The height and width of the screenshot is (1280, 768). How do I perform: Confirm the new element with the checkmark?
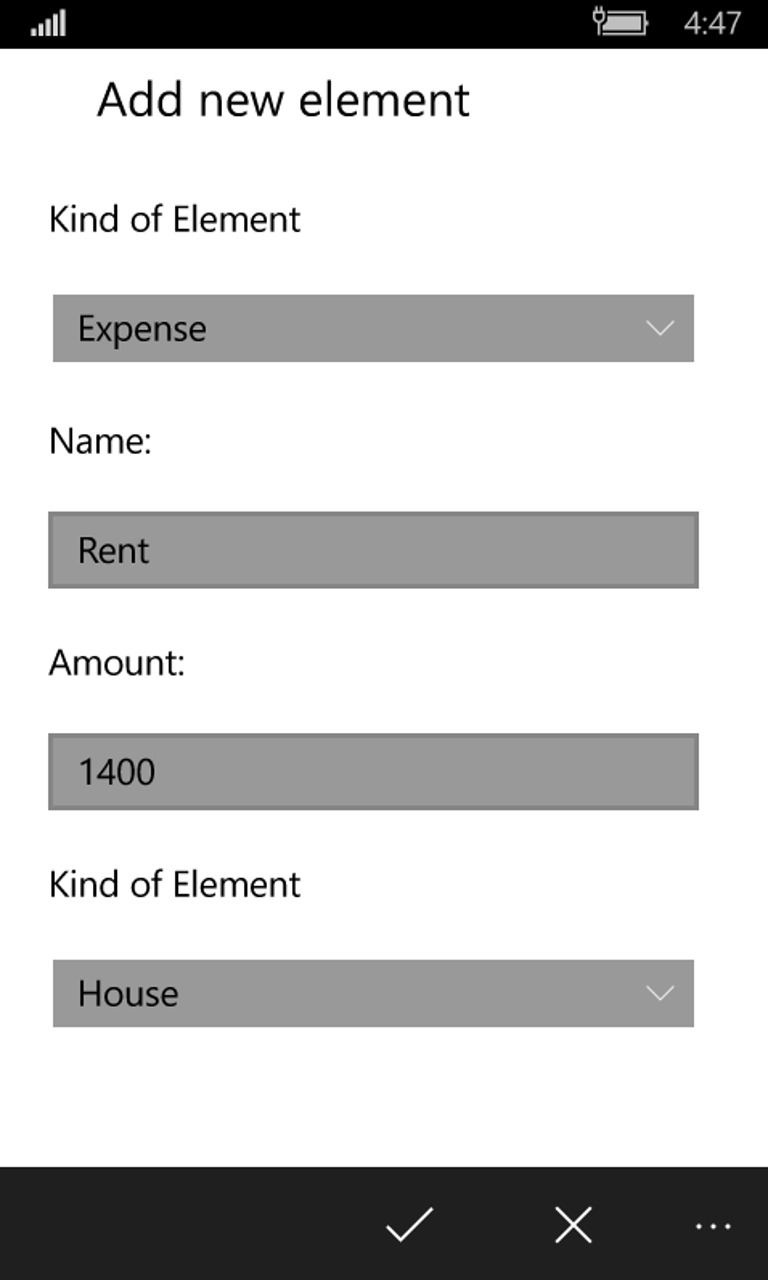pos(409,1224)
